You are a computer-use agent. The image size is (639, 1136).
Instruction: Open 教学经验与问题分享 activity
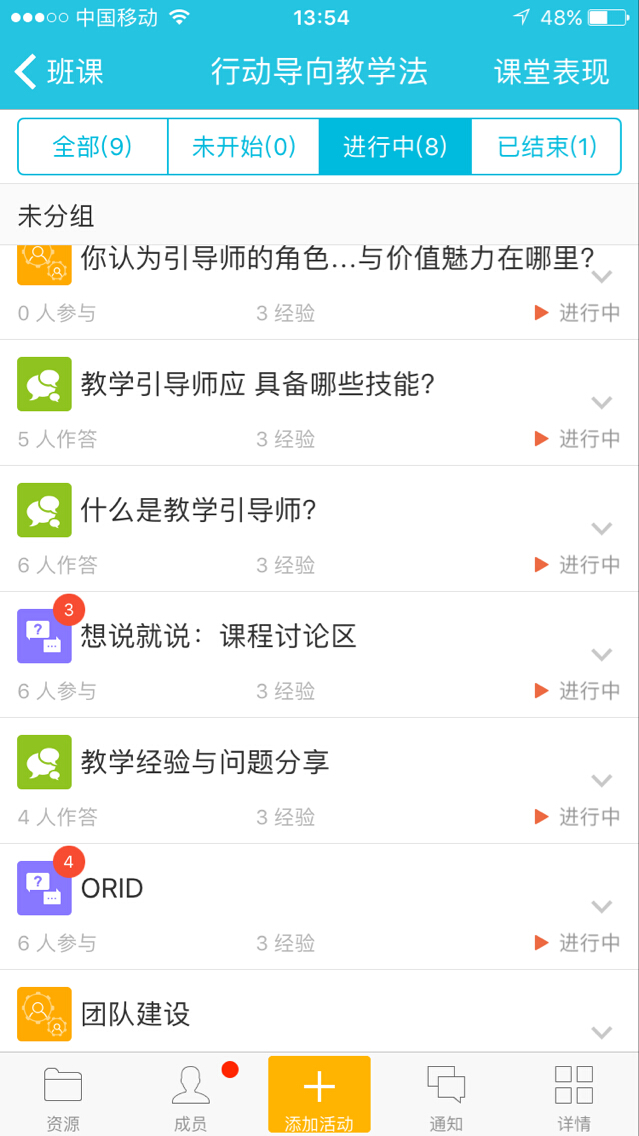pyautogui.click(x=320, y=781)
